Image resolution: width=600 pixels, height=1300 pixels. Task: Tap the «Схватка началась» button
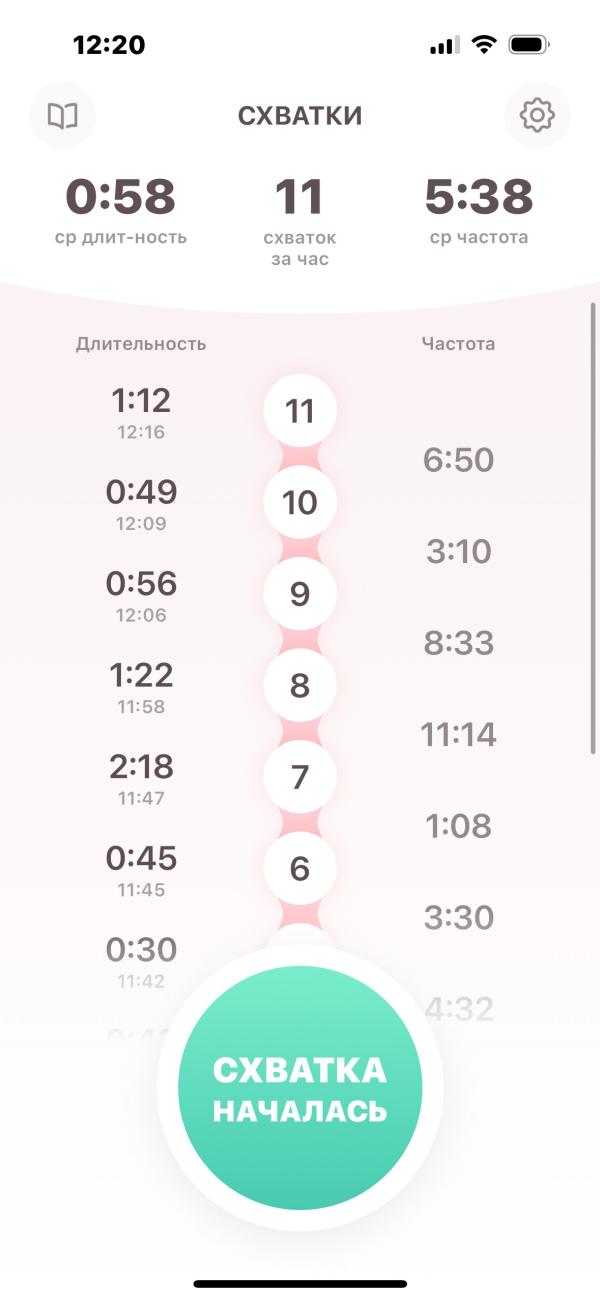(300, 1087)
